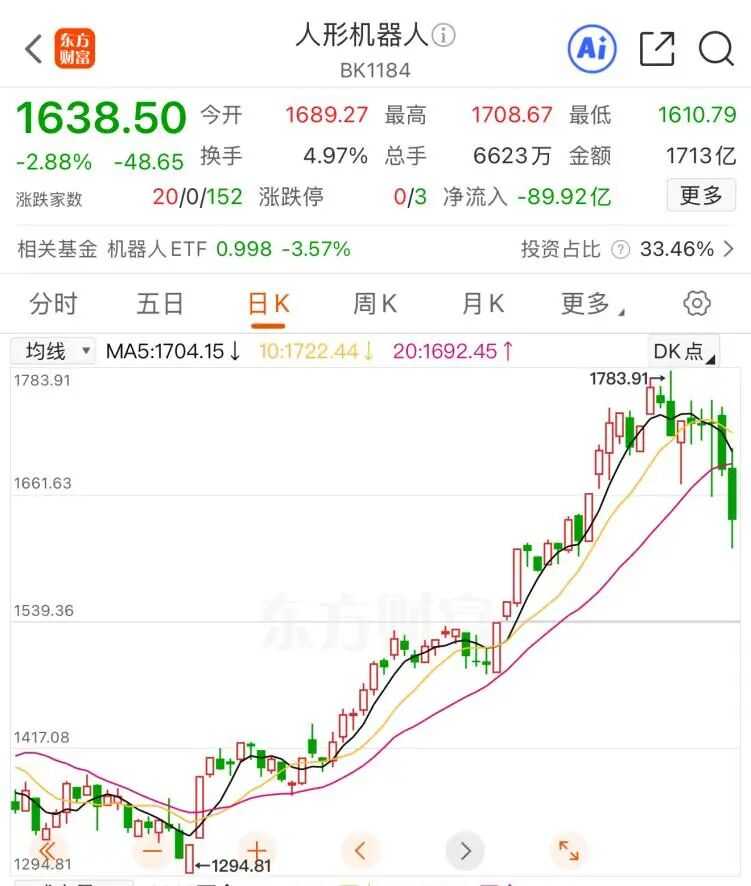
Task: Open the DK点 dropdown
Action: click(x=684, y=351)
